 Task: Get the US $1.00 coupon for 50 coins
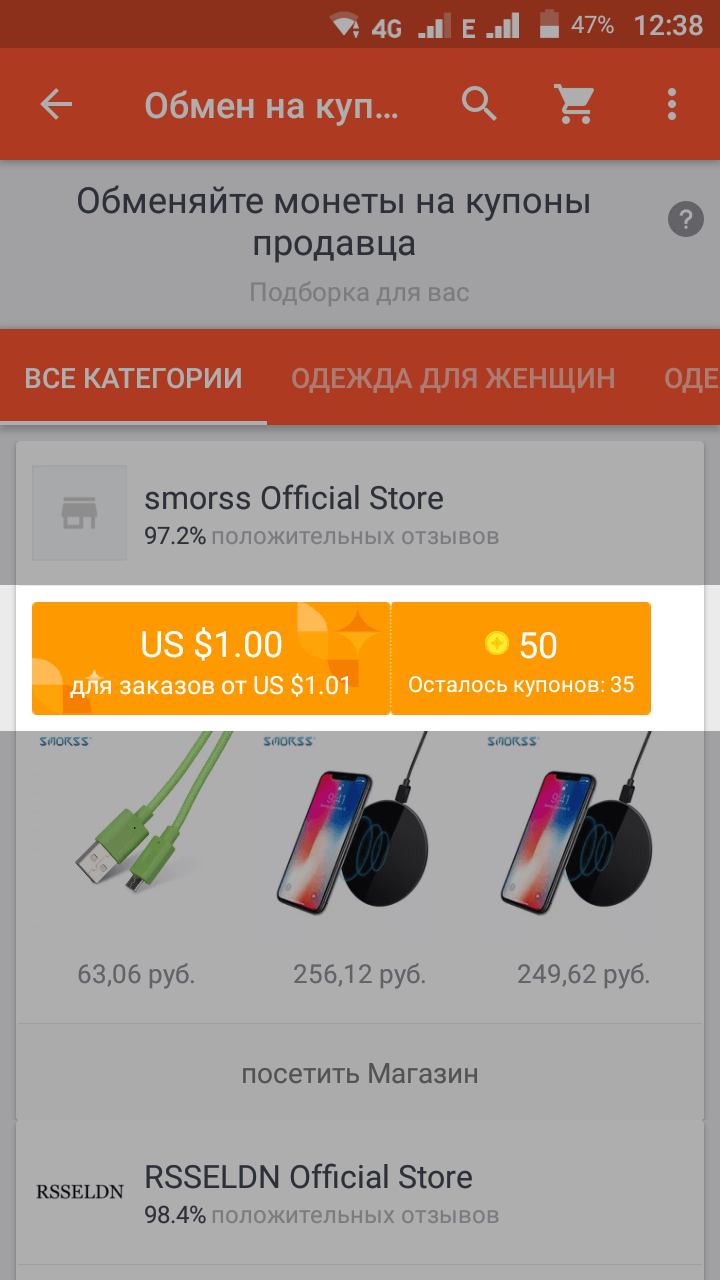point(341,658)
